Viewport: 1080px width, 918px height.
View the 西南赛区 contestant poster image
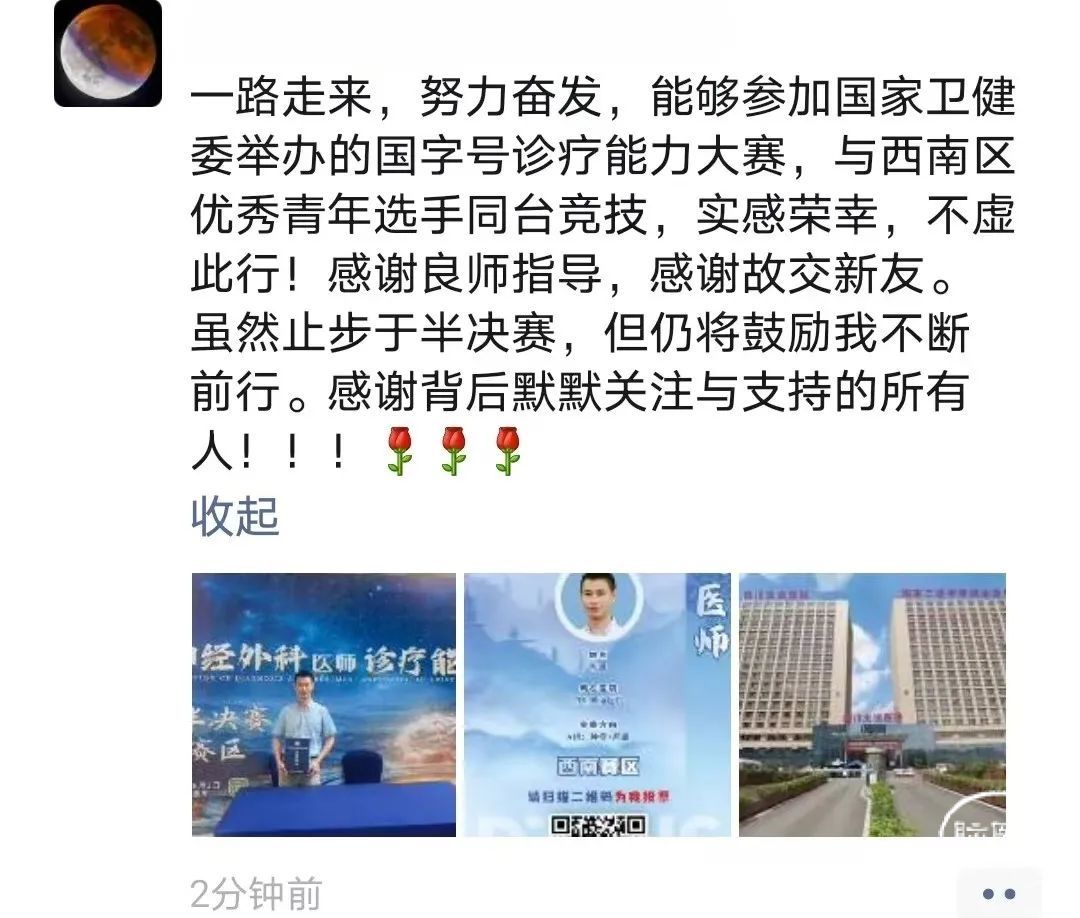click(x=597, y=704)
